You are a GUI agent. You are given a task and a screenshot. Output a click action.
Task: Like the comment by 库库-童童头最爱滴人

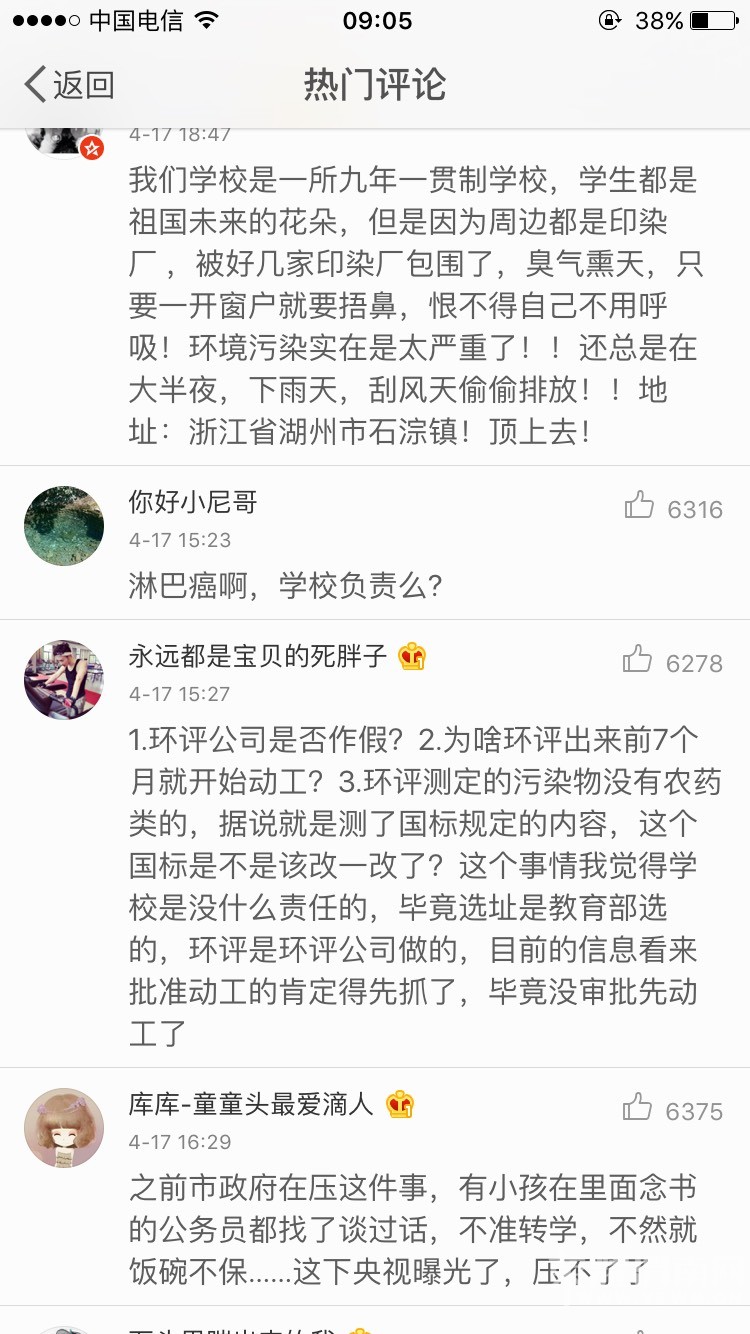(638, 1109)
